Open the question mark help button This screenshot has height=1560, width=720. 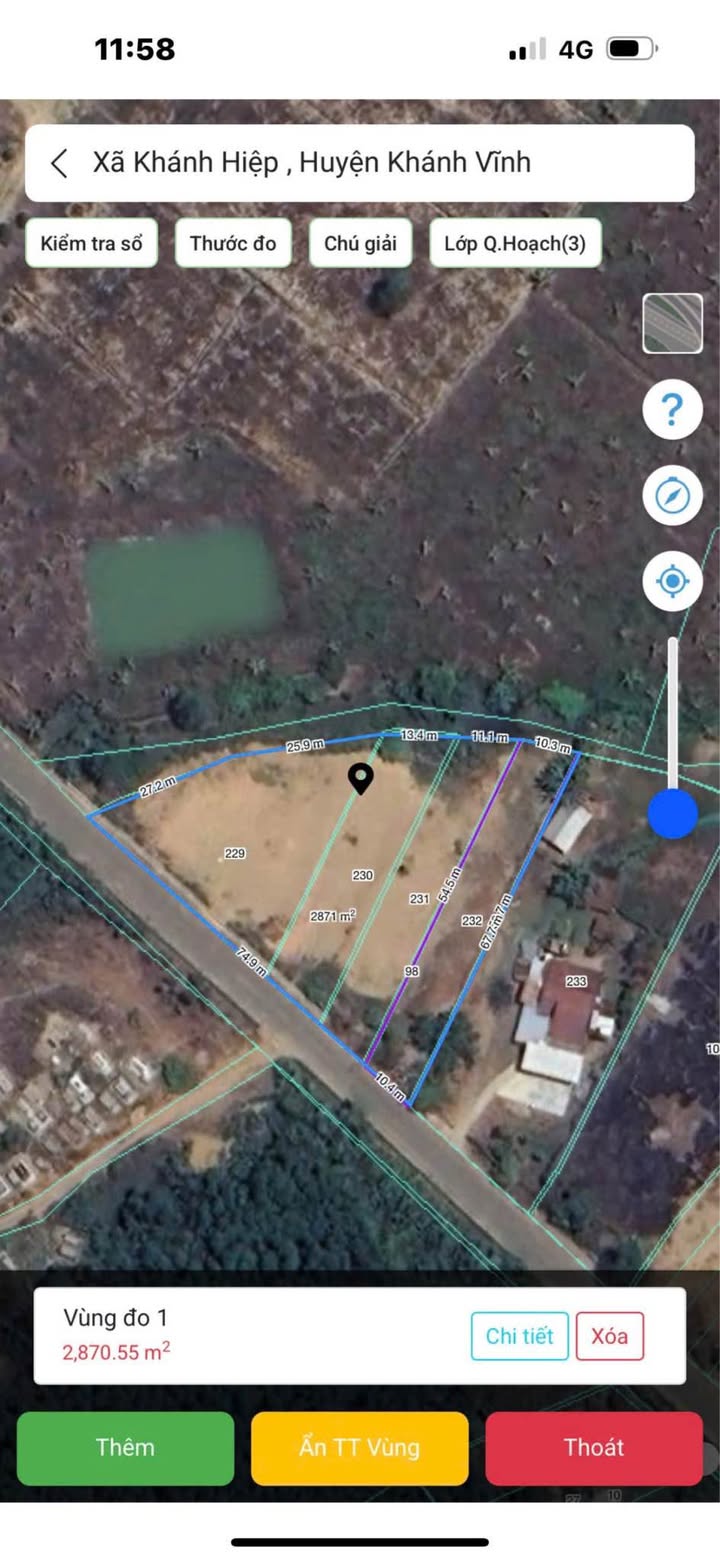(x=672, y=409)
